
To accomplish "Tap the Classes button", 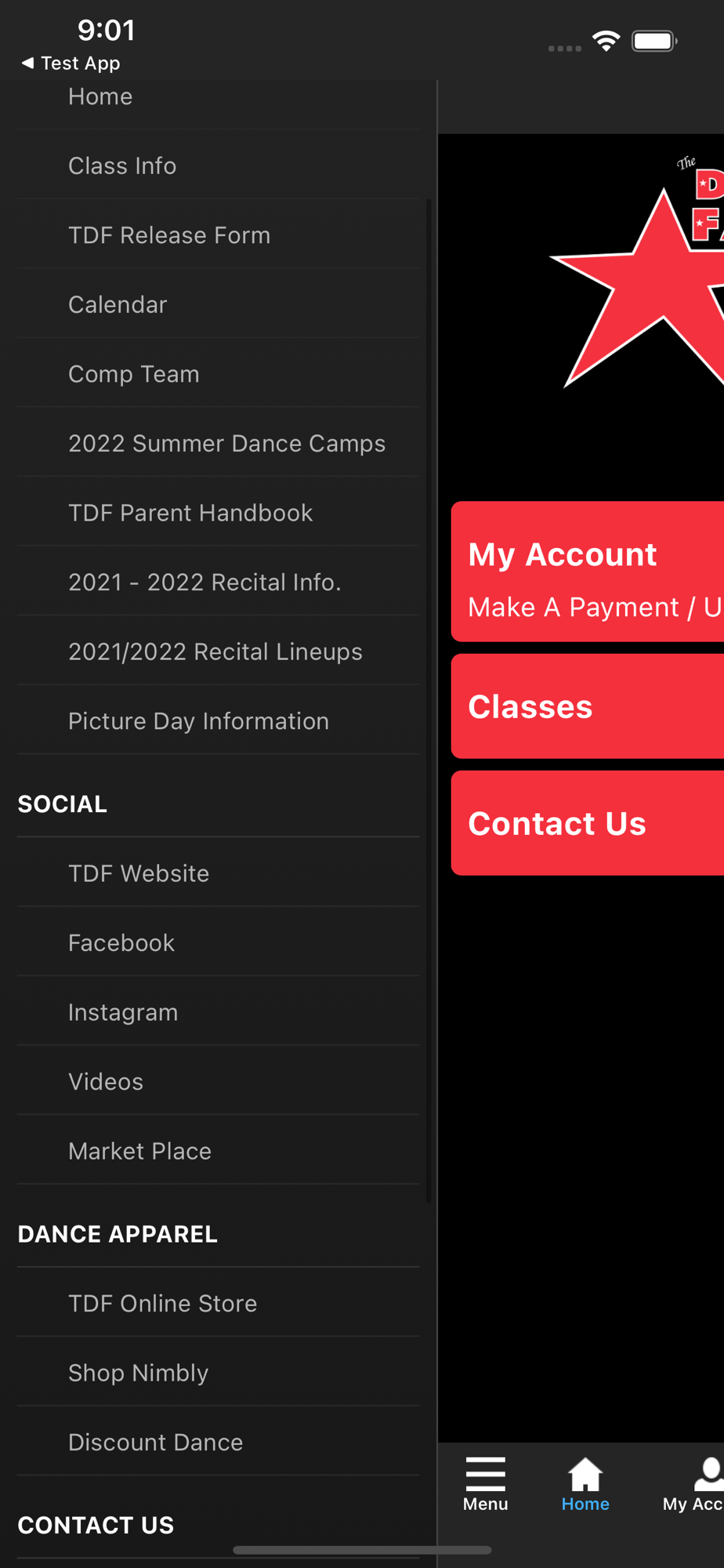I will click(588, 706).
